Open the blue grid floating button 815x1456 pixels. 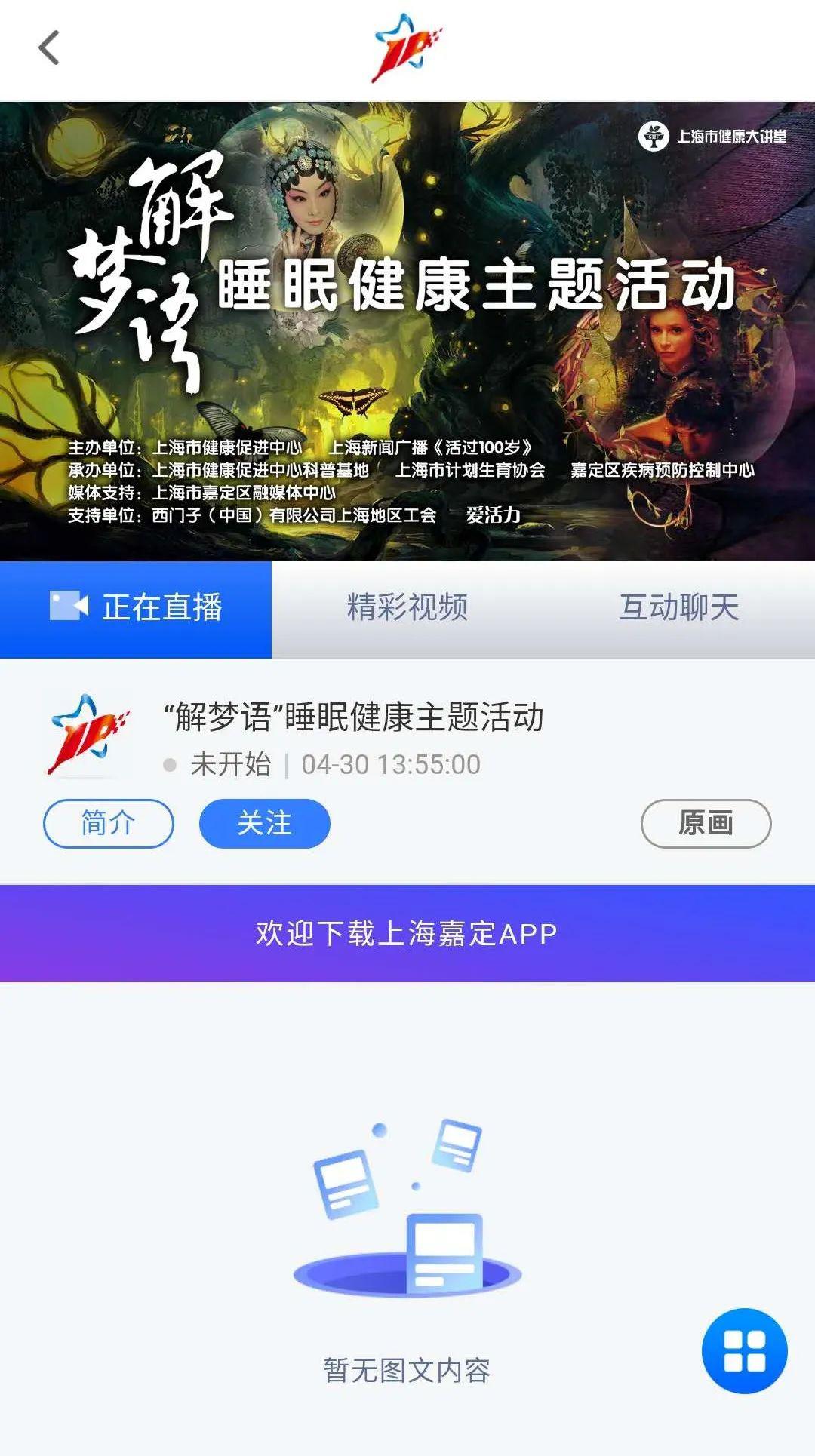pos(744,1350)
